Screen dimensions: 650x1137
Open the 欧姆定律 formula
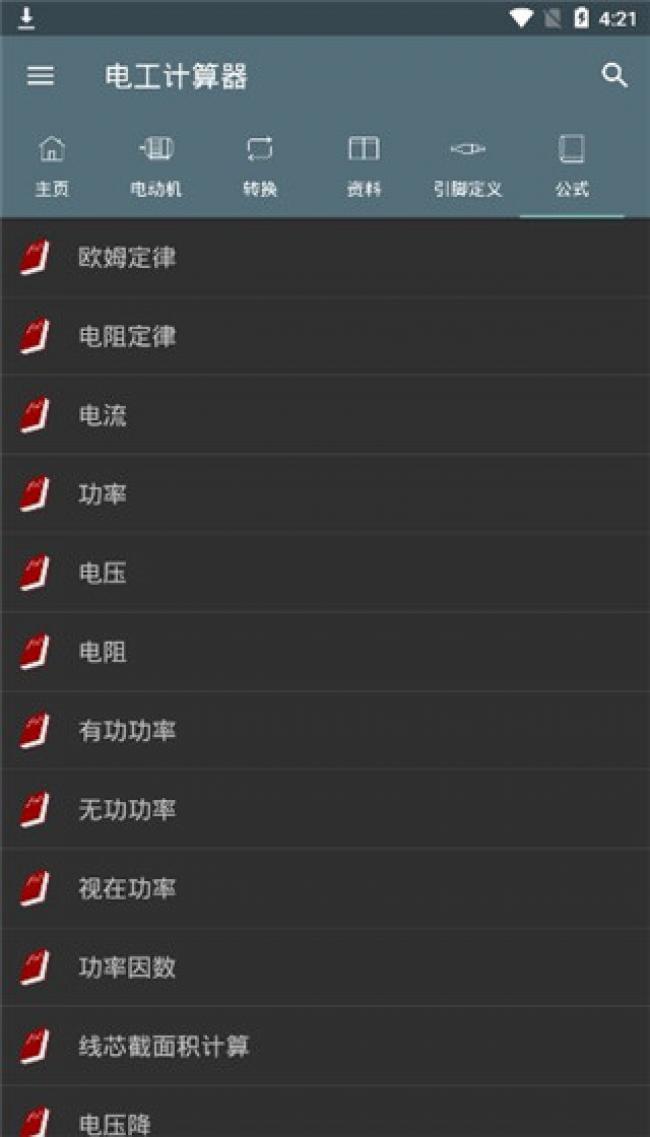point(325,258)
